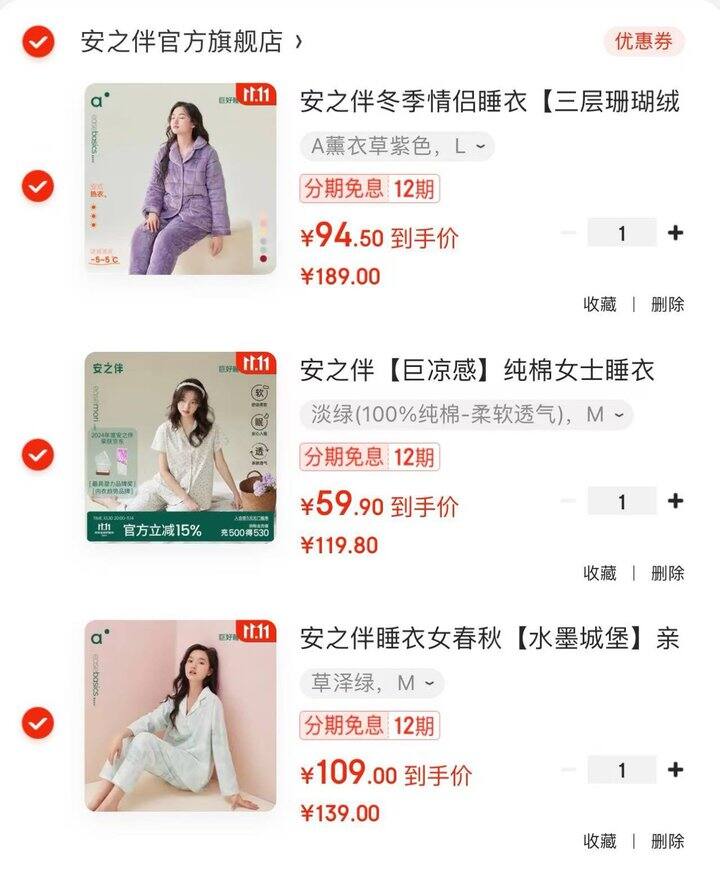Change the 草泽绿, M variant
The height and width of the screenshot is (873, 720).
tap(371, 683)
